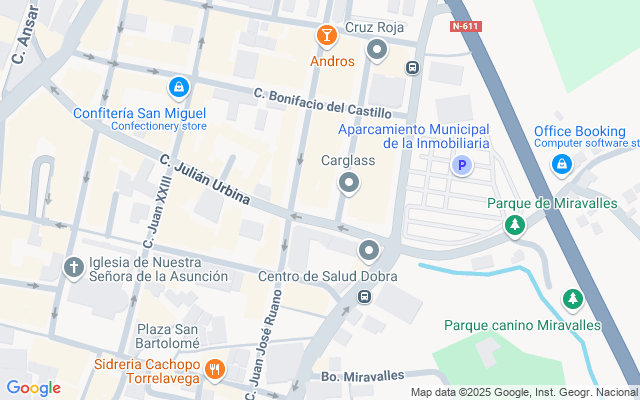Tap the bus stop near Cruz Roja

click(412, 67)
